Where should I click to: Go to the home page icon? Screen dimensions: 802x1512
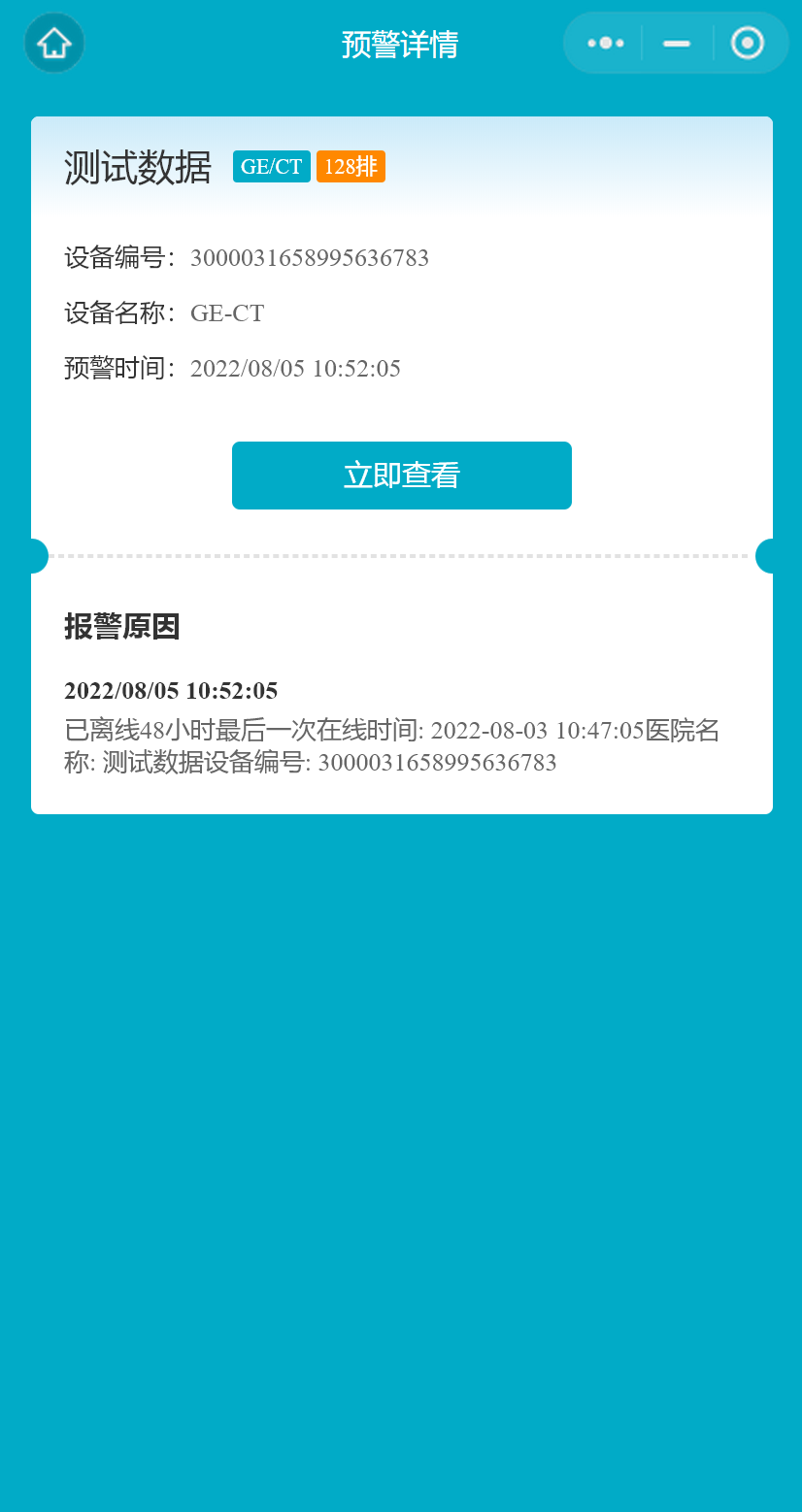coord(54,43)
